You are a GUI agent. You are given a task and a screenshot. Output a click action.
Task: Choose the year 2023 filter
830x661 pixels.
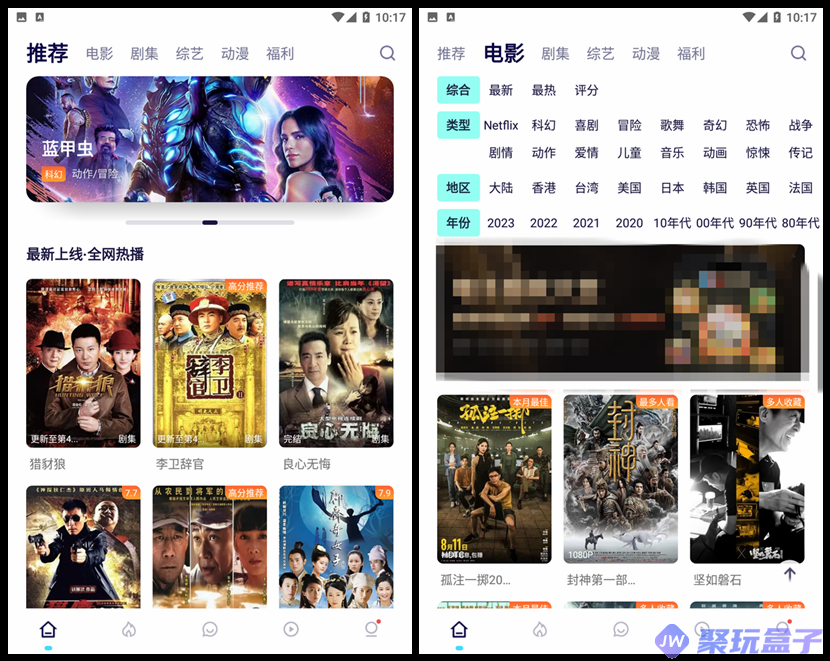pyautogui.click(x=501, y=223)
